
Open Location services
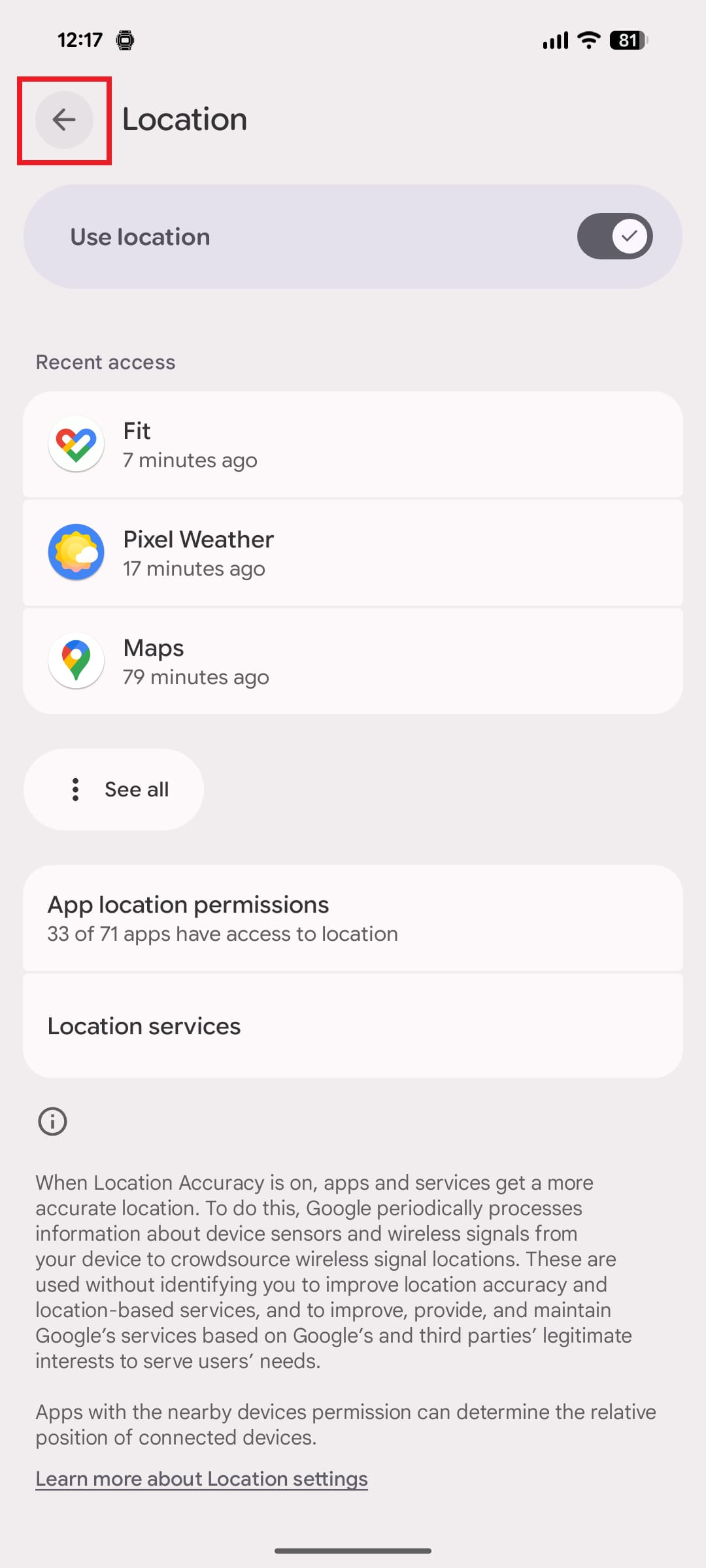point(353,1026)
